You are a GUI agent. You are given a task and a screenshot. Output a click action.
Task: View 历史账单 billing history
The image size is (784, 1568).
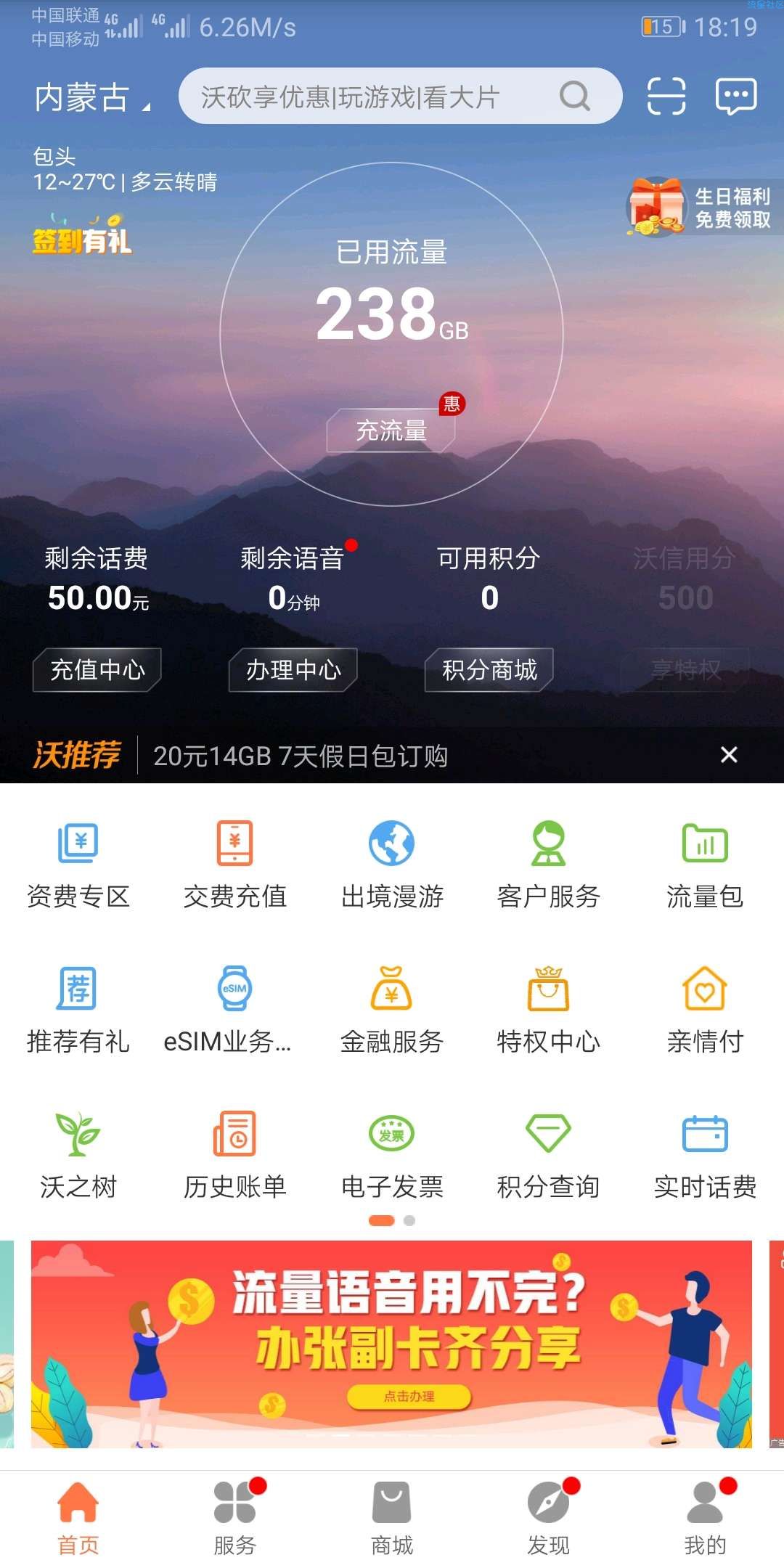235,1156
